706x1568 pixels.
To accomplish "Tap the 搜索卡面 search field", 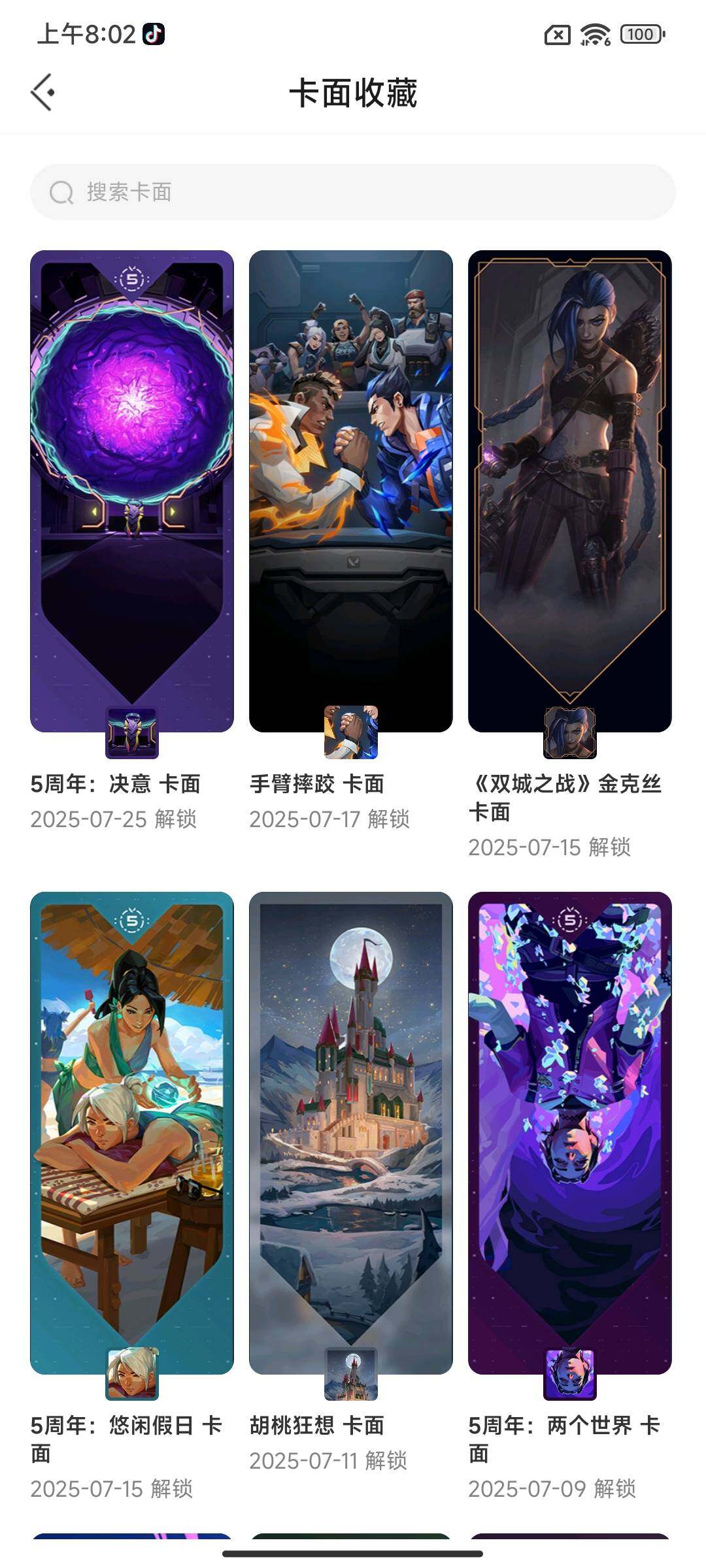I will click(353, 192).
